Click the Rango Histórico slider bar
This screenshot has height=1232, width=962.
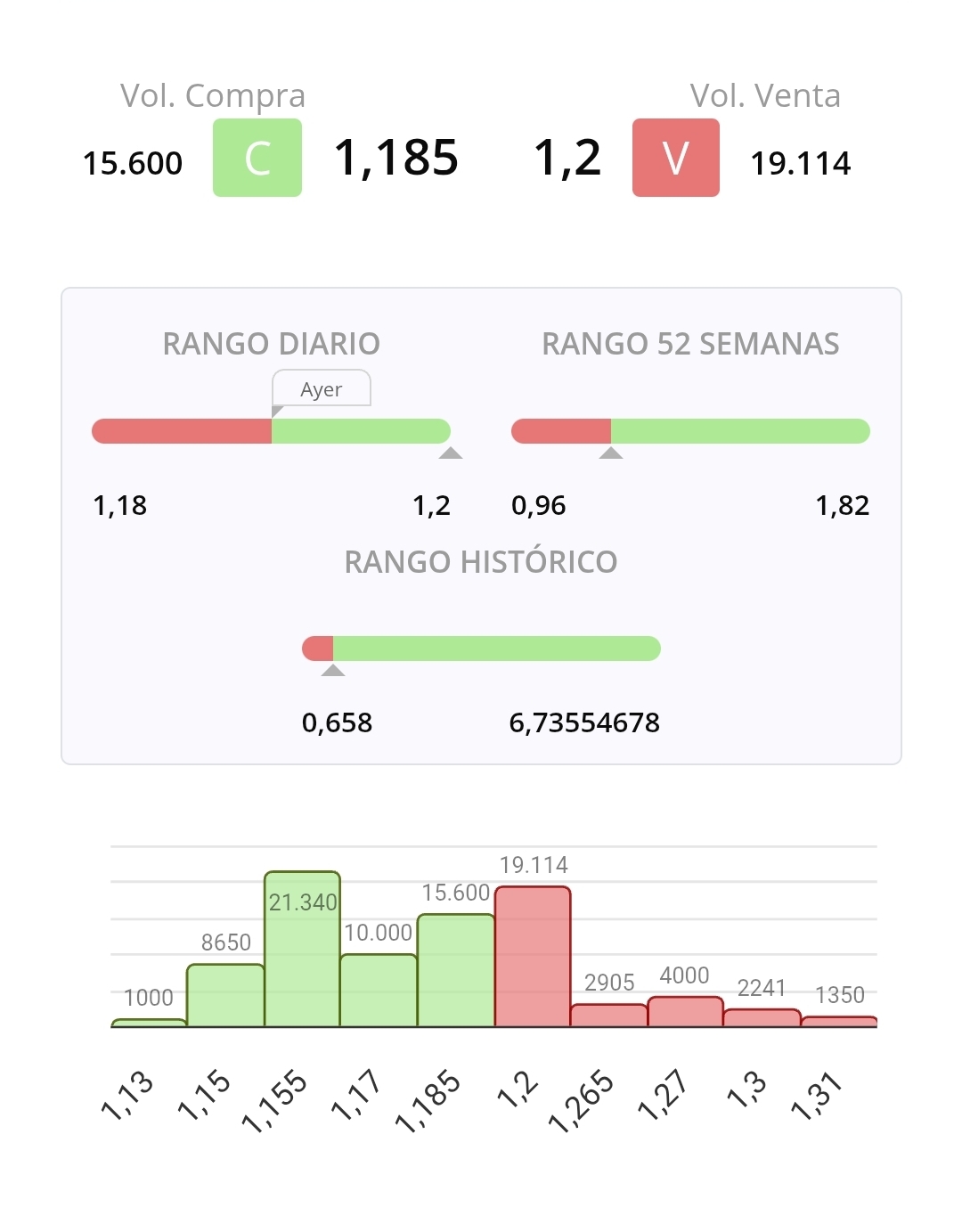481,649
